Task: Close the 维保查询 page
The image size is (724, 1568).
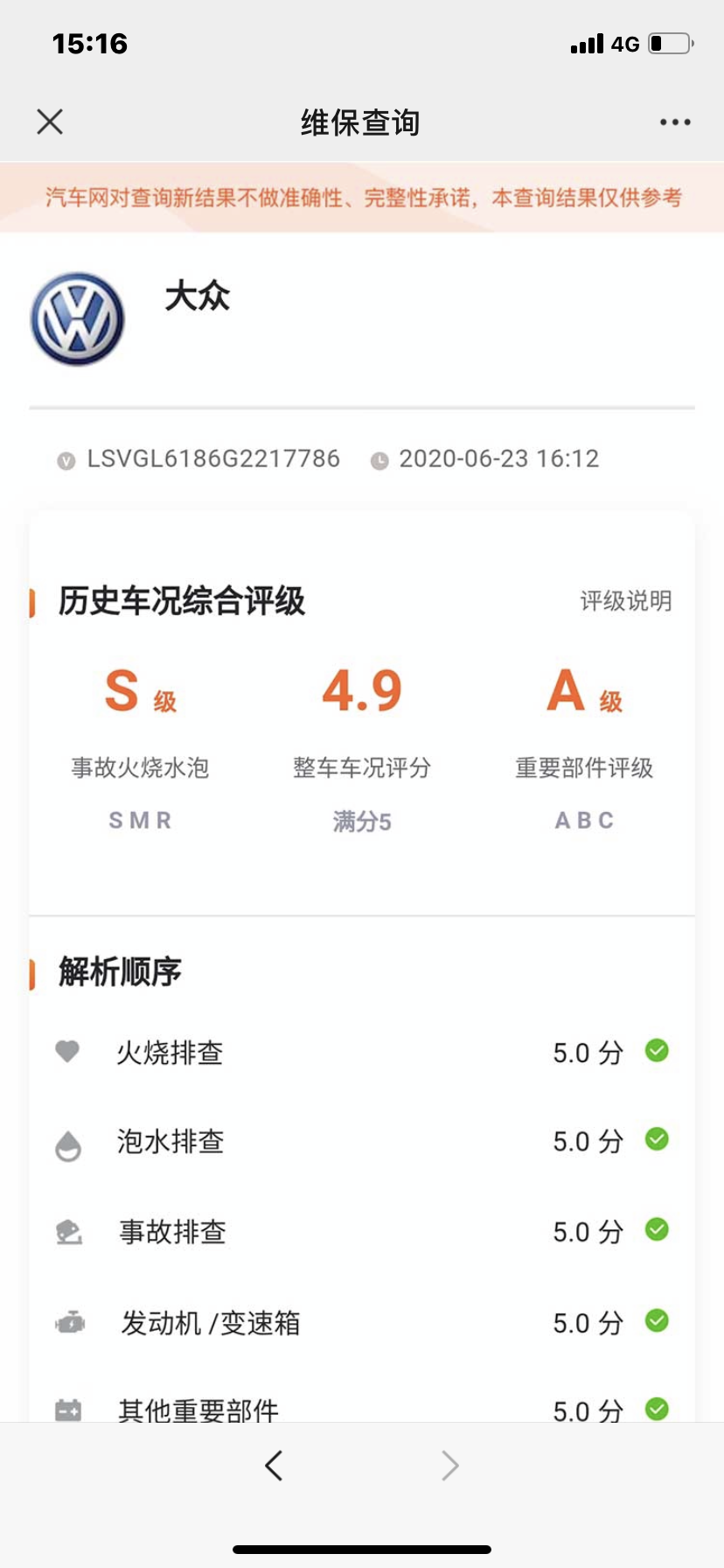Action: [x=50, y=122]
